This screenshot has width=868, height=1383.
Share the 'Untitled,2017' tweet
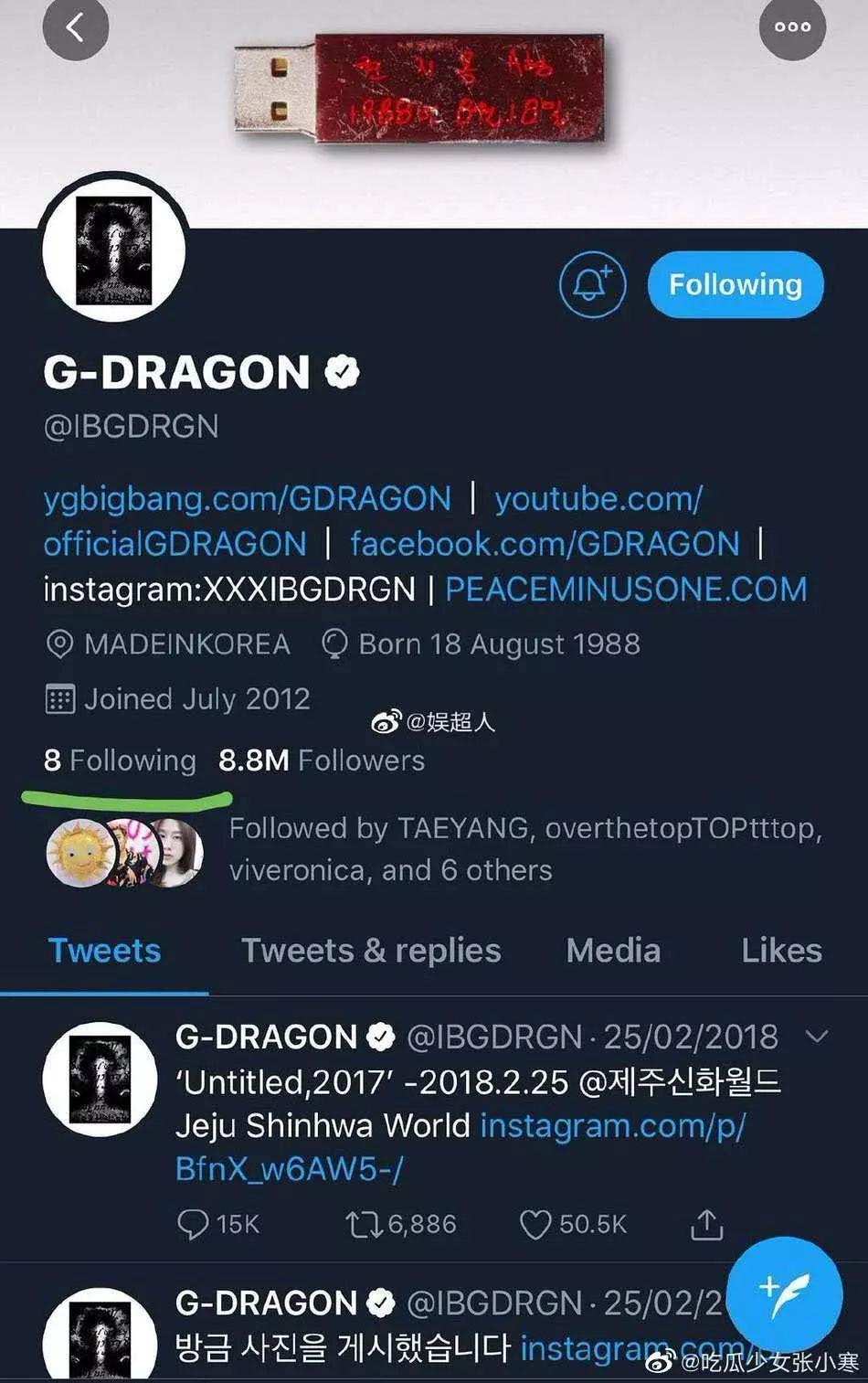click(x=706, y=1224)
